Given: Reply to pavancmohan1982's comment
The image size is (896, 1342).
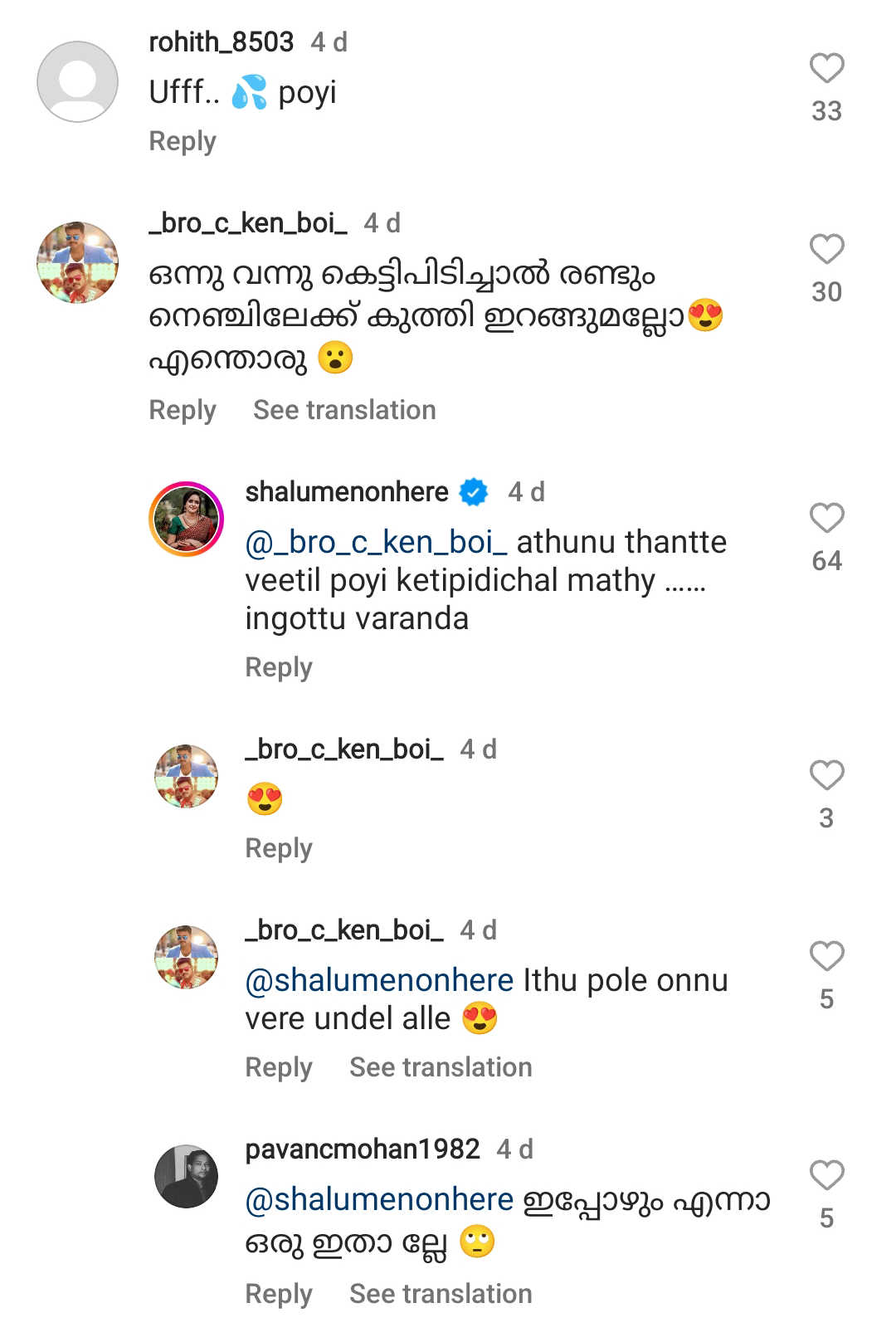Looking at the screenshot, I should pyautogui.click(x=278, y=1294).
